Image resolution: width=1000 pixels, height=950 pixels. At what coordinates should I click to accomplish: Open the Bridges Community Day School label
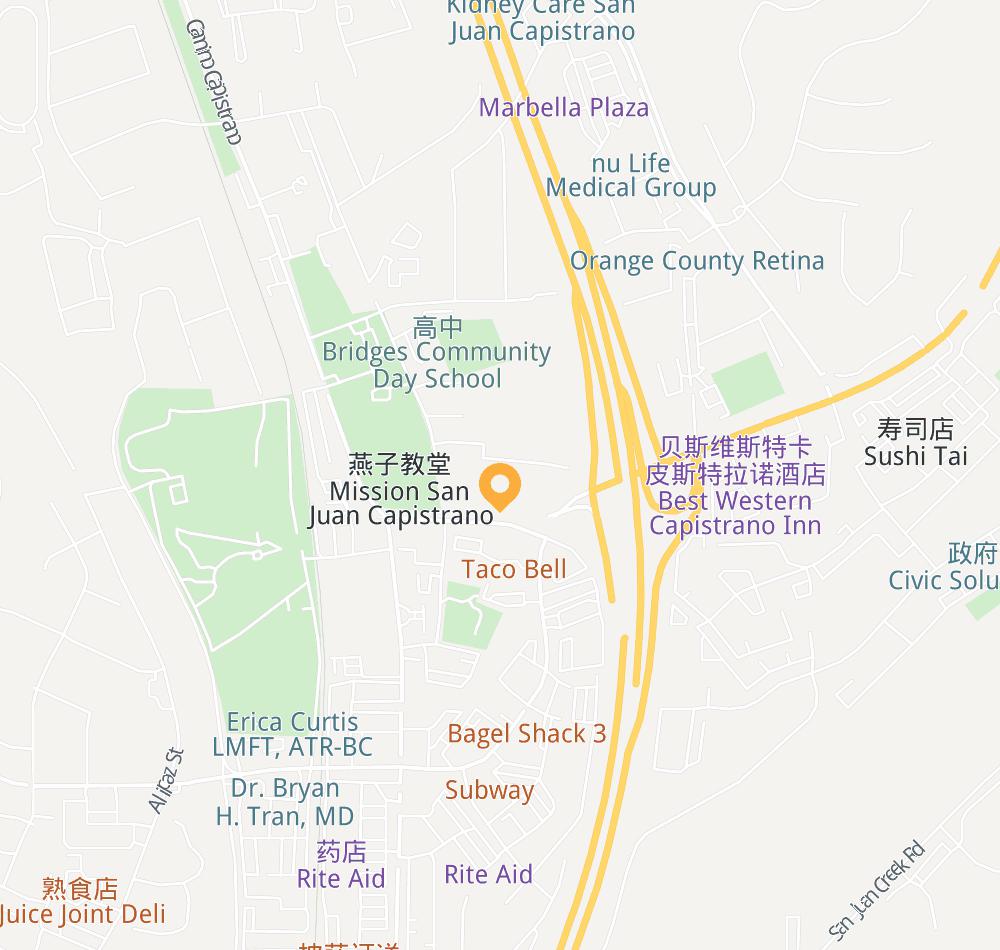tap(436, 365)
